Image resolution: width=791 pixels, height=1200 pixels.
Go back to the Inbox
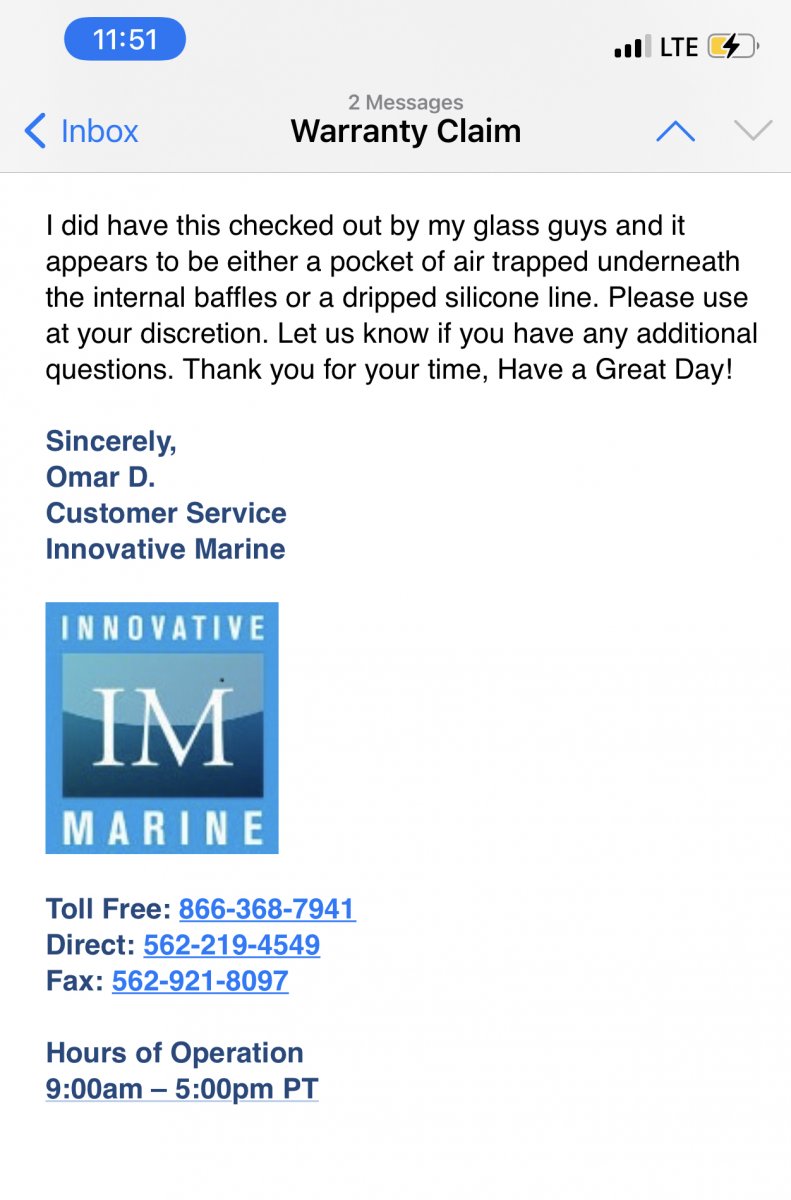(82, 131)
